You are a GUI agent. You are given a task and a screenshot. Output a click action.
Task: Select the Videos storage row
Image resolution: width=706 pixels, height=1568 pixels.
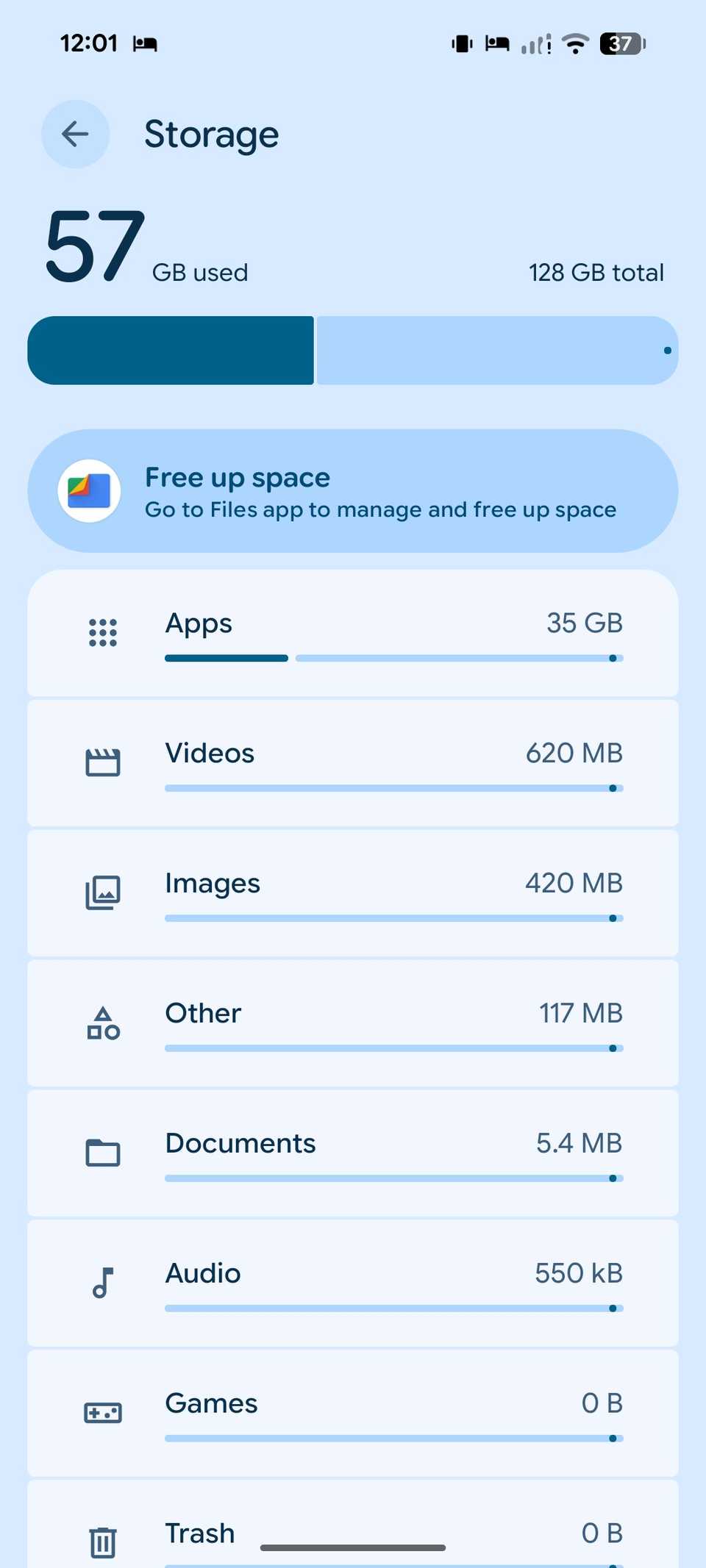353,762
